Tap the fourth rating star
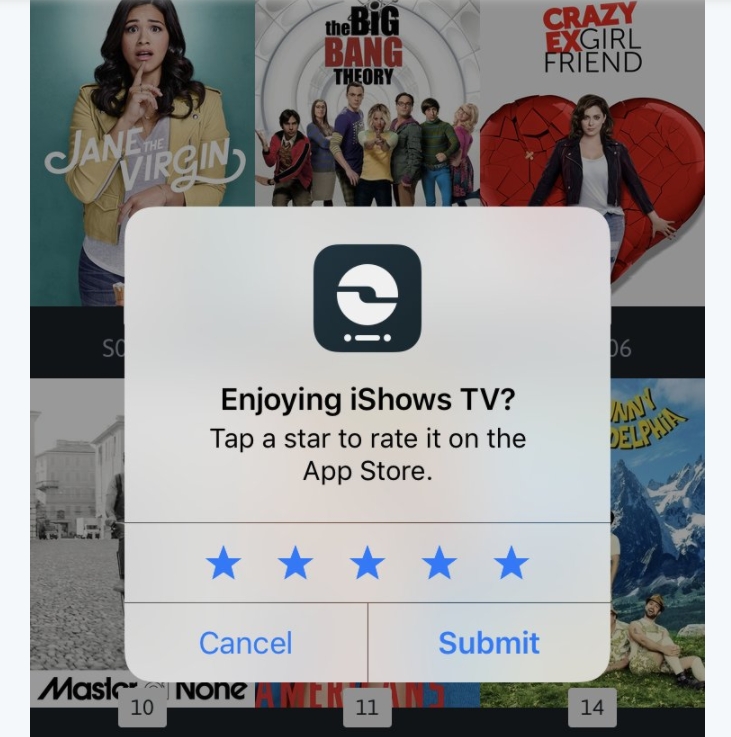The width and height of the screenshot is (731, 737). pos(439,564)
